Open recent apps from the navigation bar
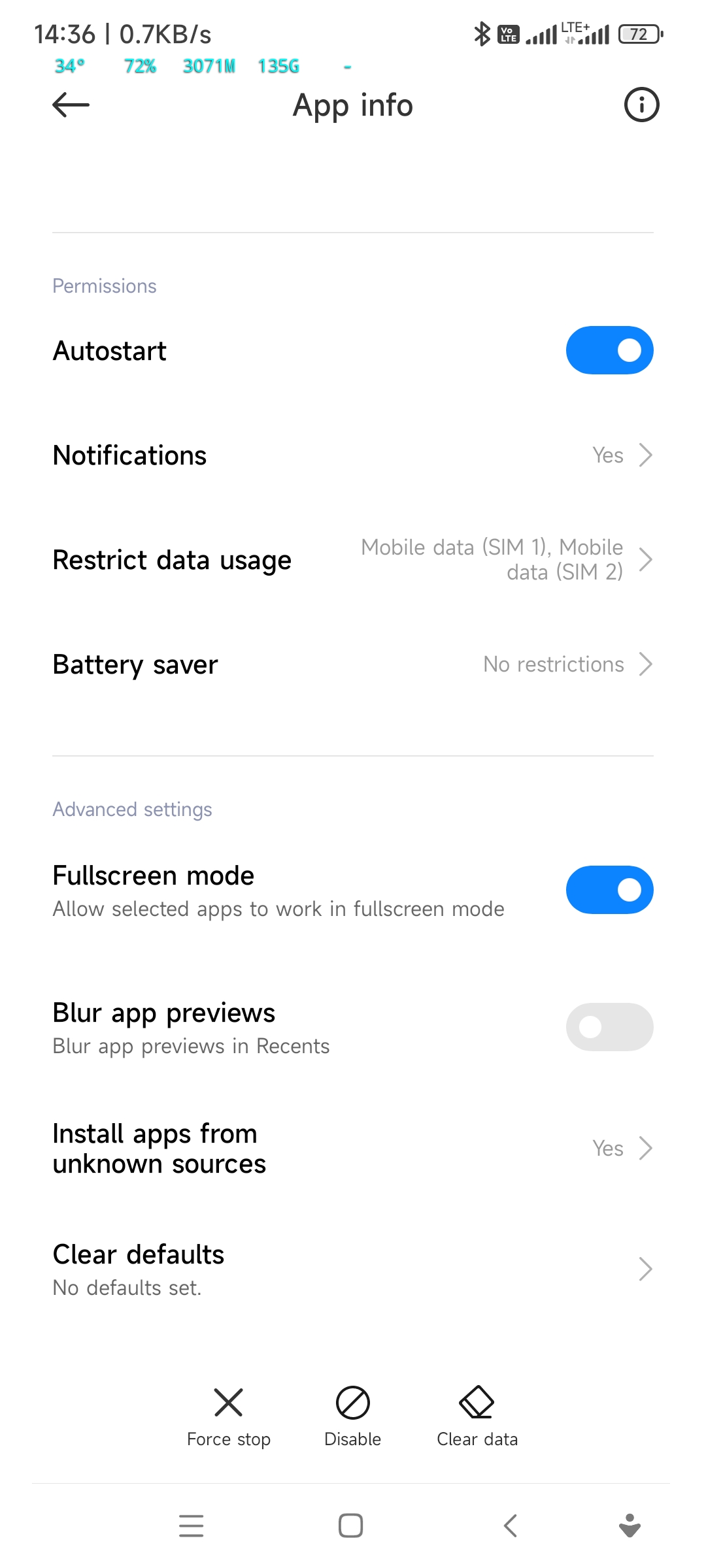This screenshot has width=706, height=1568. point(192,1526)
